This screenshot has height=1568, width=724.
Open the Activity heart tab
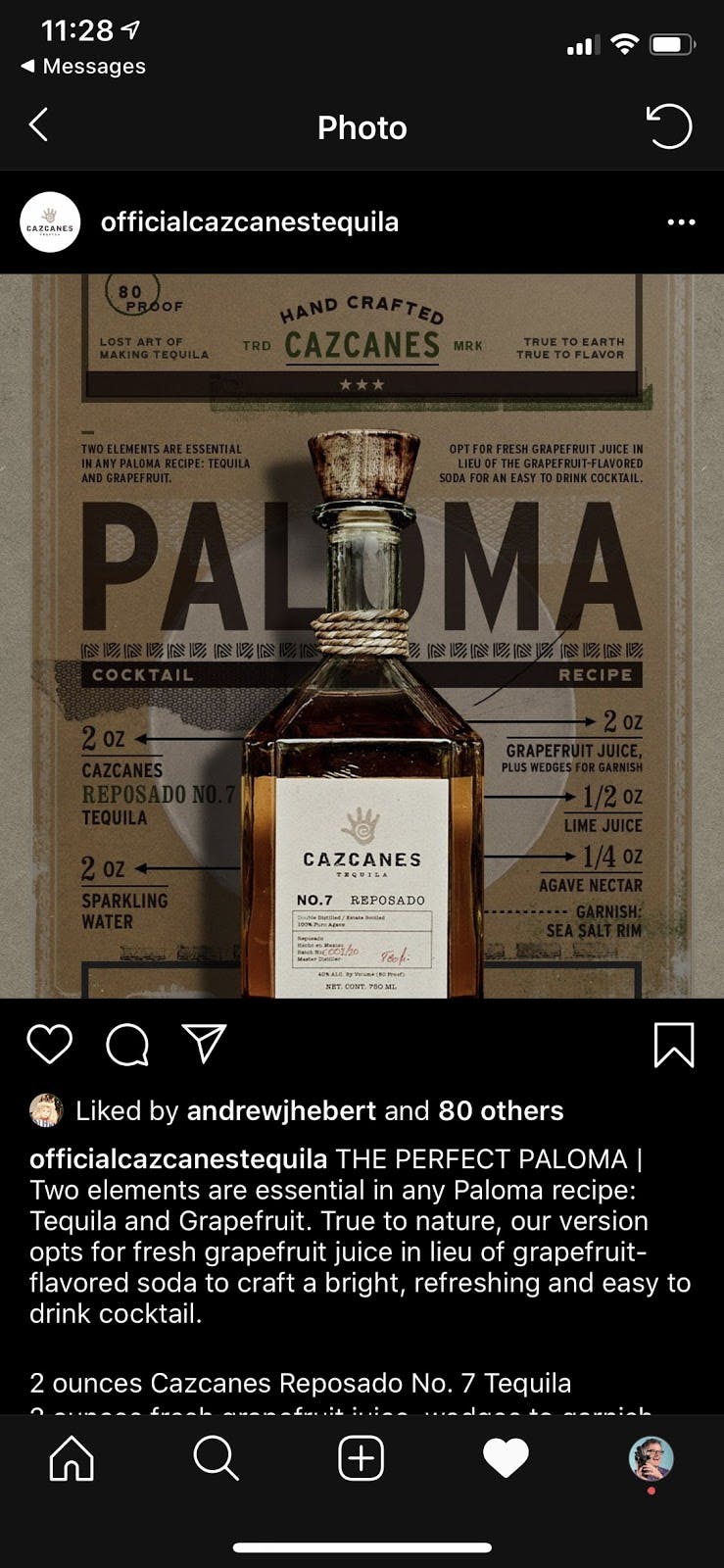tap(506, 1458)
